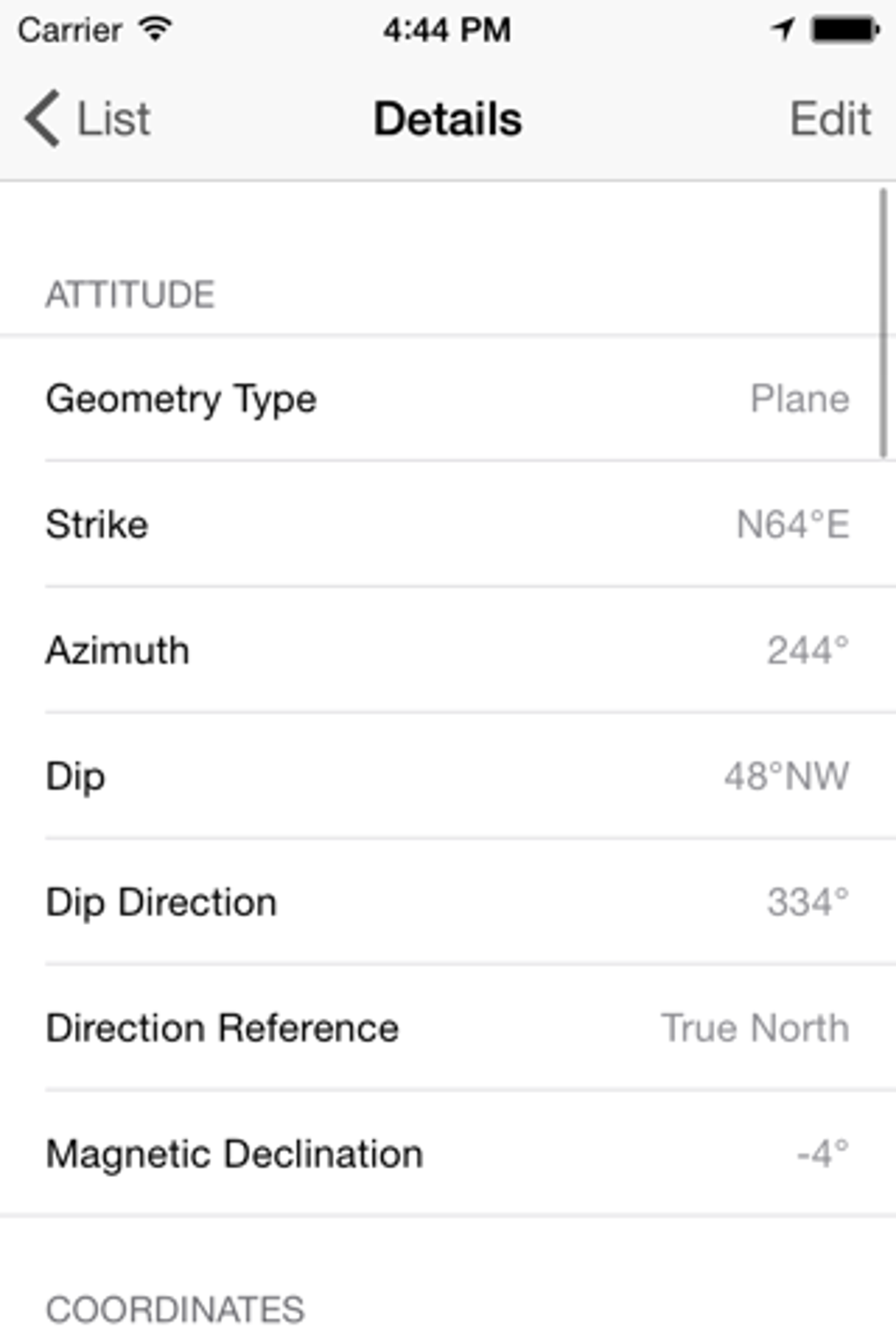Tap the Details title bar
The width and height of the screenshot is (896, 1344).
coord(448,118)
